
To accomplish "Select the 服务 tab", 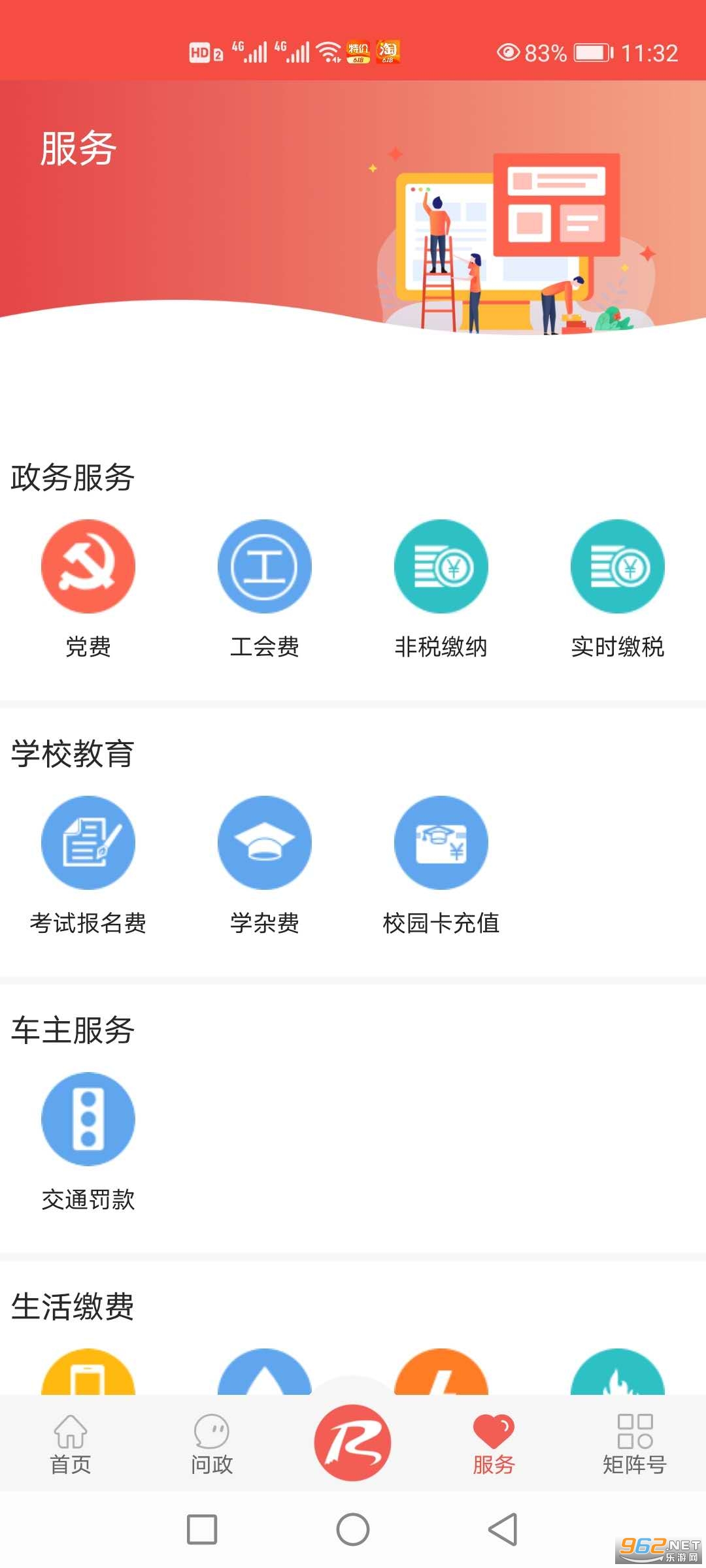I will click(494, 1445).
